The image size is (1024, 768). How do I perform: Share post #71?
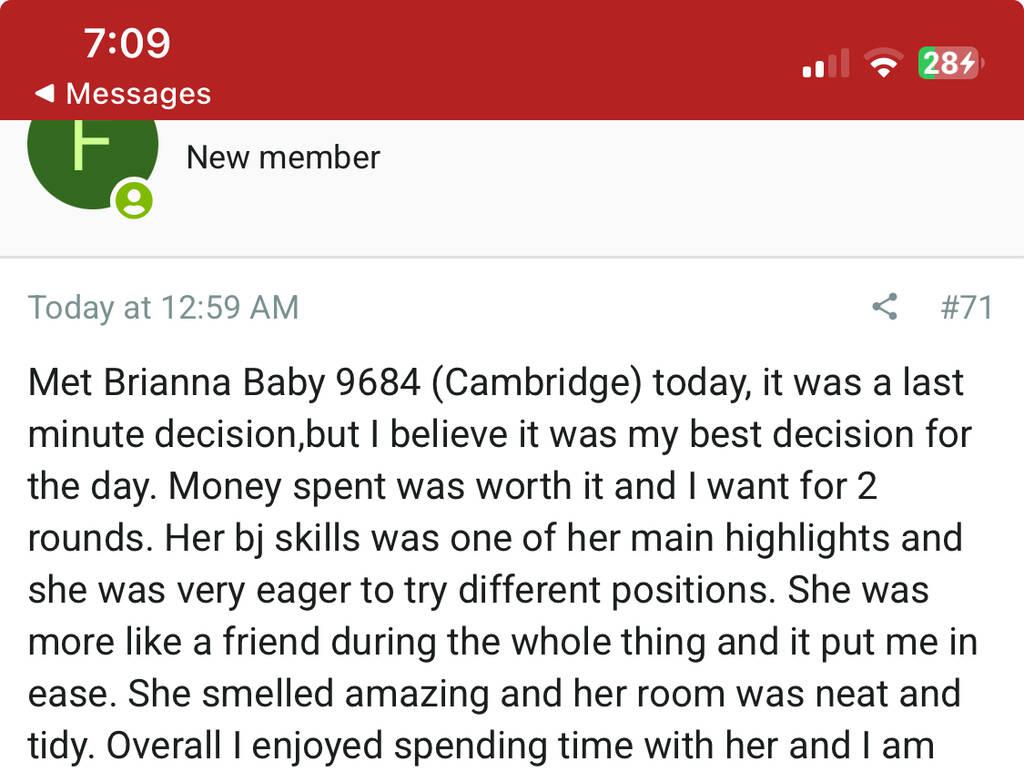coord(884,306)
